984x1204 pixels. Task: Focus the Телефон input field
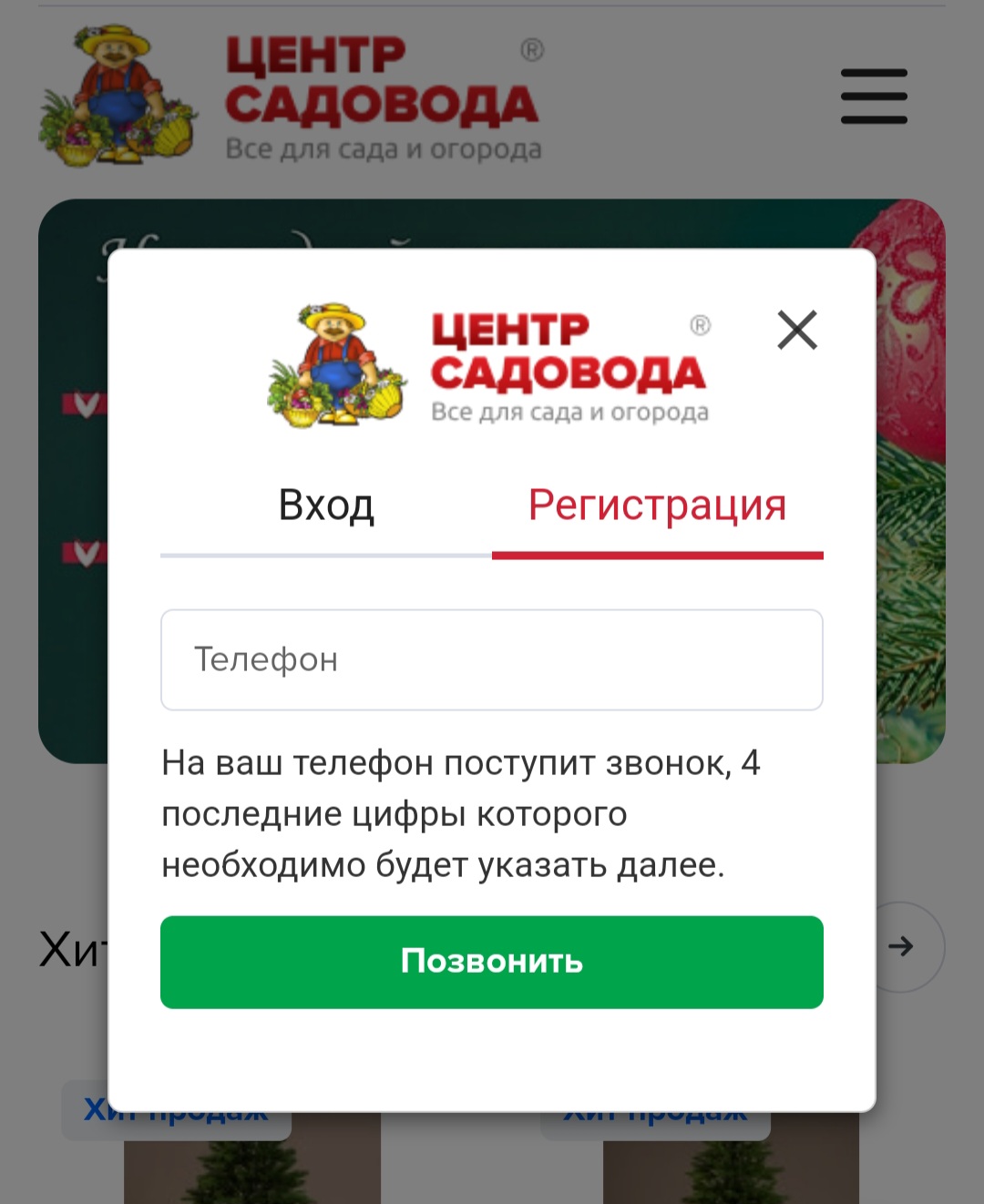[x=492, y=659]
